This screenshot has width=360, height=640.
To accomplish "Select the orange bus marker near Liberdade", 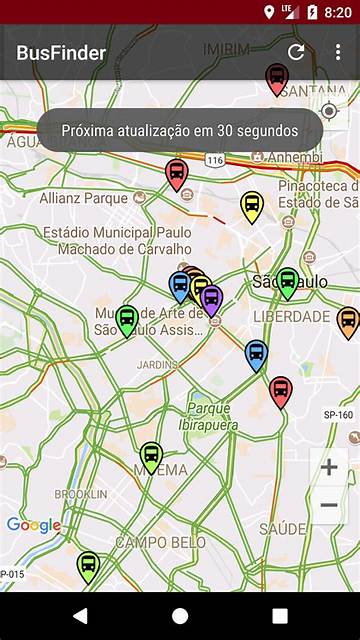I will click(x=348, y=323).
